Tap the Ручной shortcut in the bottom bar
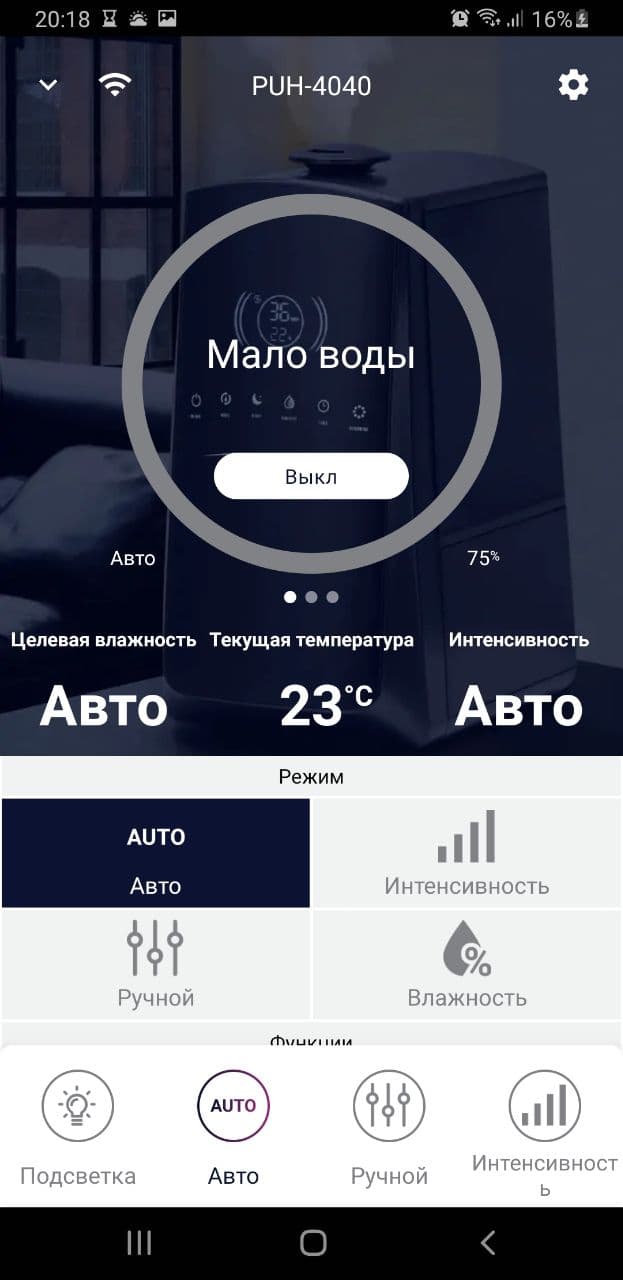The image size is (623, 1280). [x=389, y=1128]
